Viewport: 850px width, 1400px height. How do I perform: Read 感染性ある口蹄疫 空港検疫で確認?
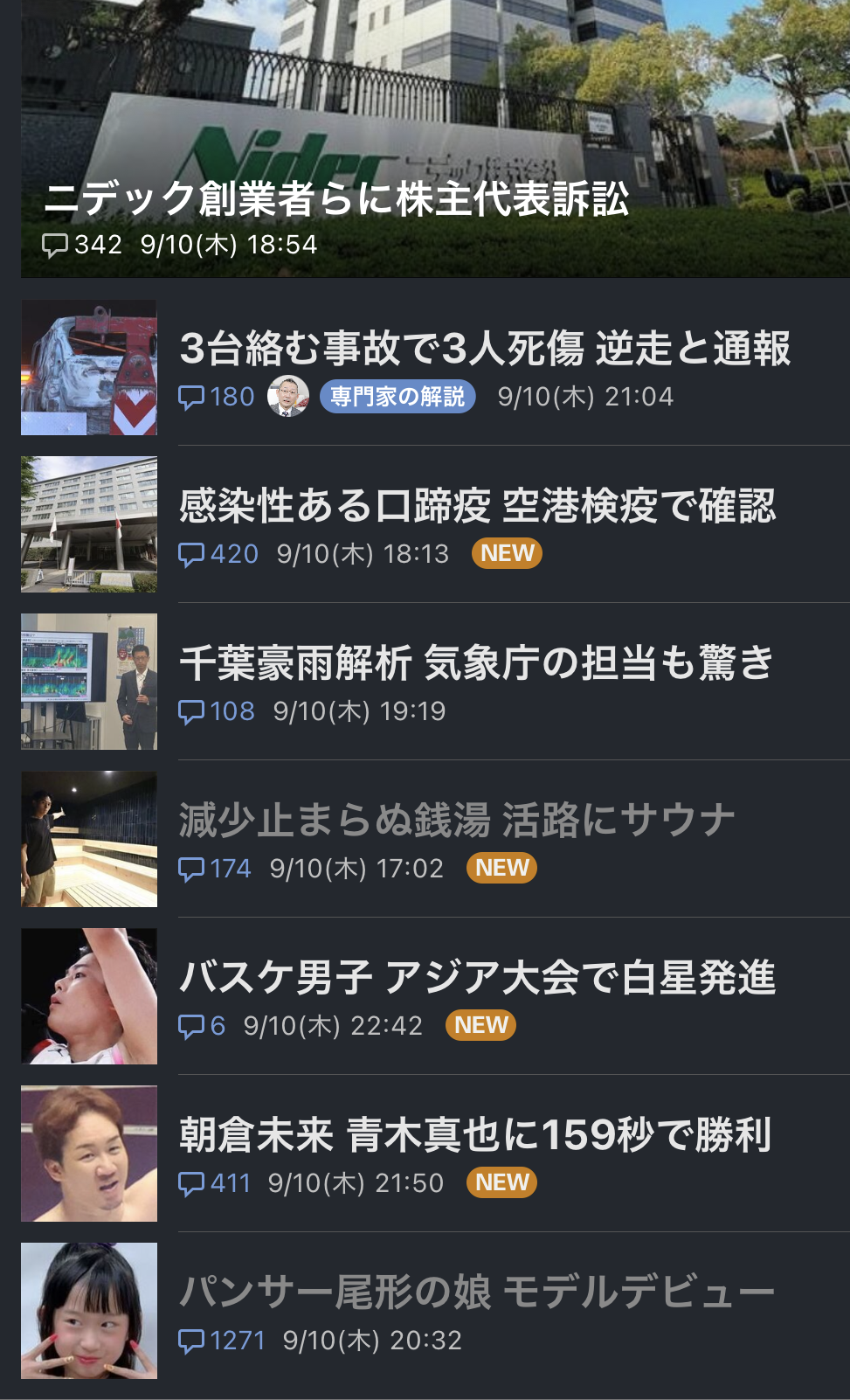[x=435, y=524]
